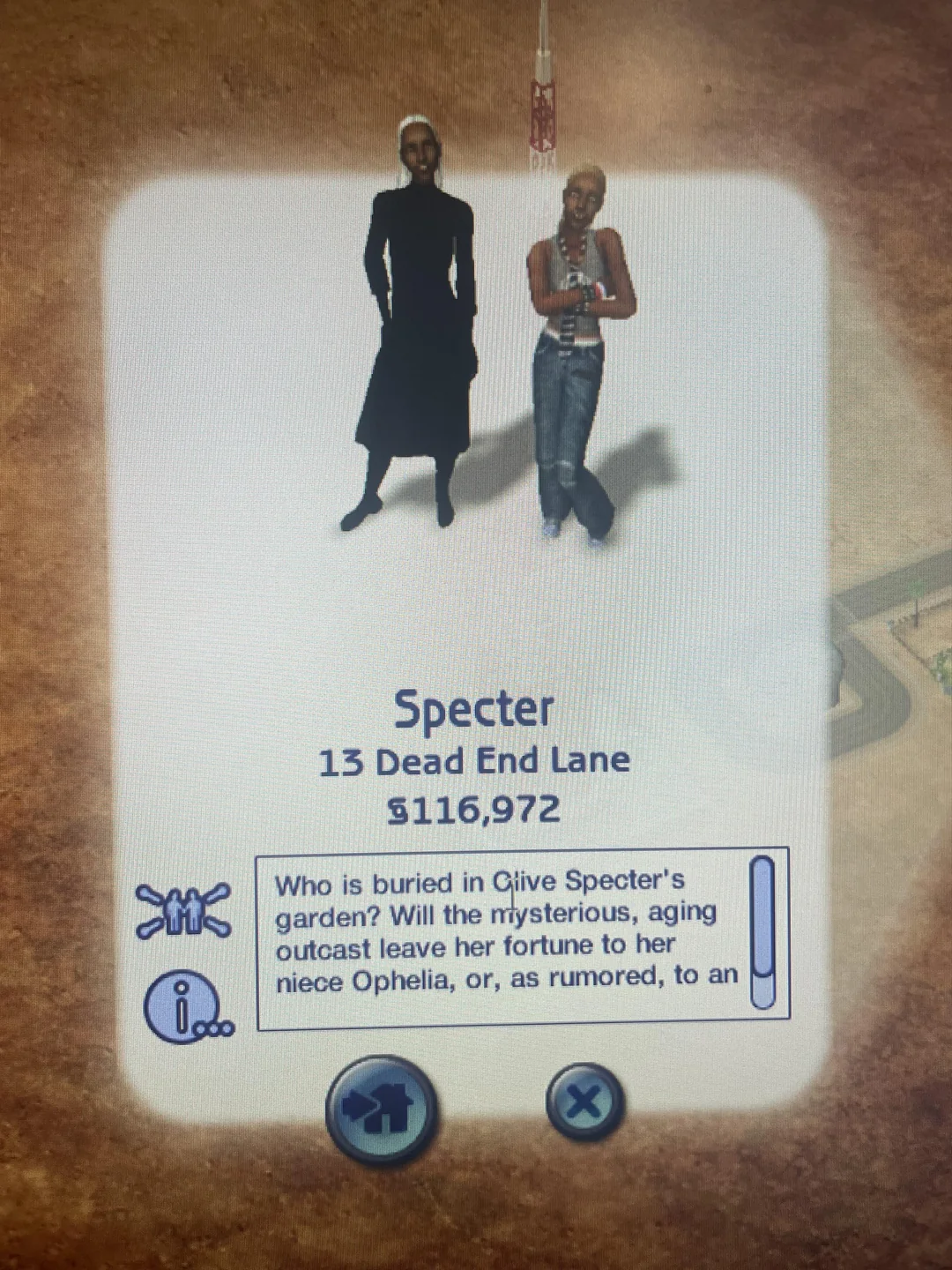Close the Specter family dialog
The height and width of the screenshot is (1270, 952).
(x=585, y=1101)
